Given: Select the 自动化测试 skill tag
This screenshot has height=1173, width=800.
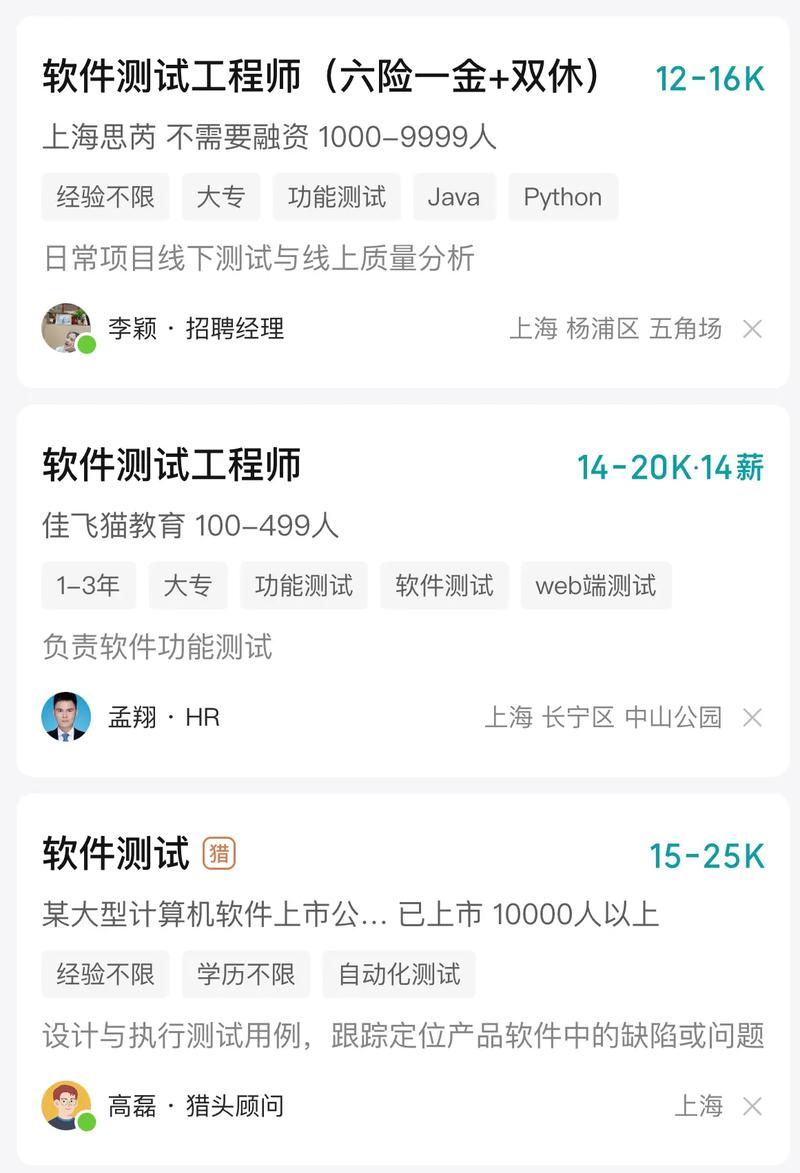Looking at the screenshot, I should point(398,974).
